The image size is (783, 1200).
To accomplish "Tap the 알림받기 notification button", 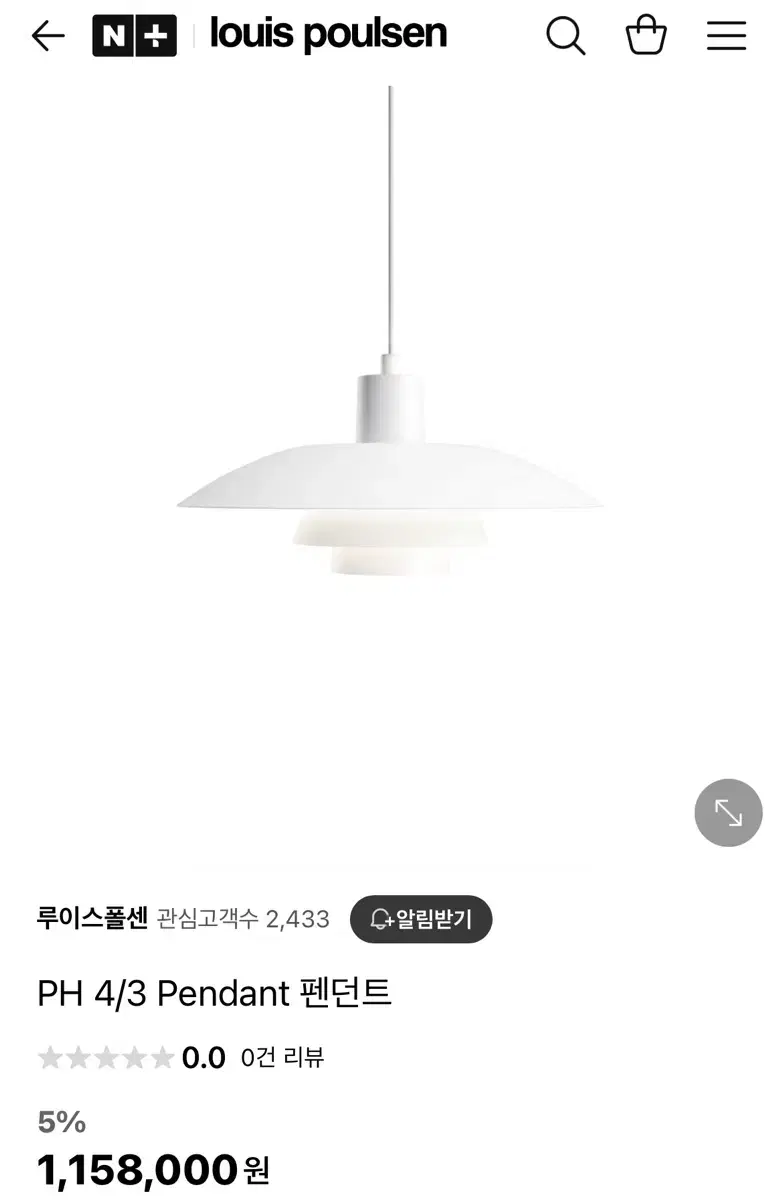I will (421, 919).
